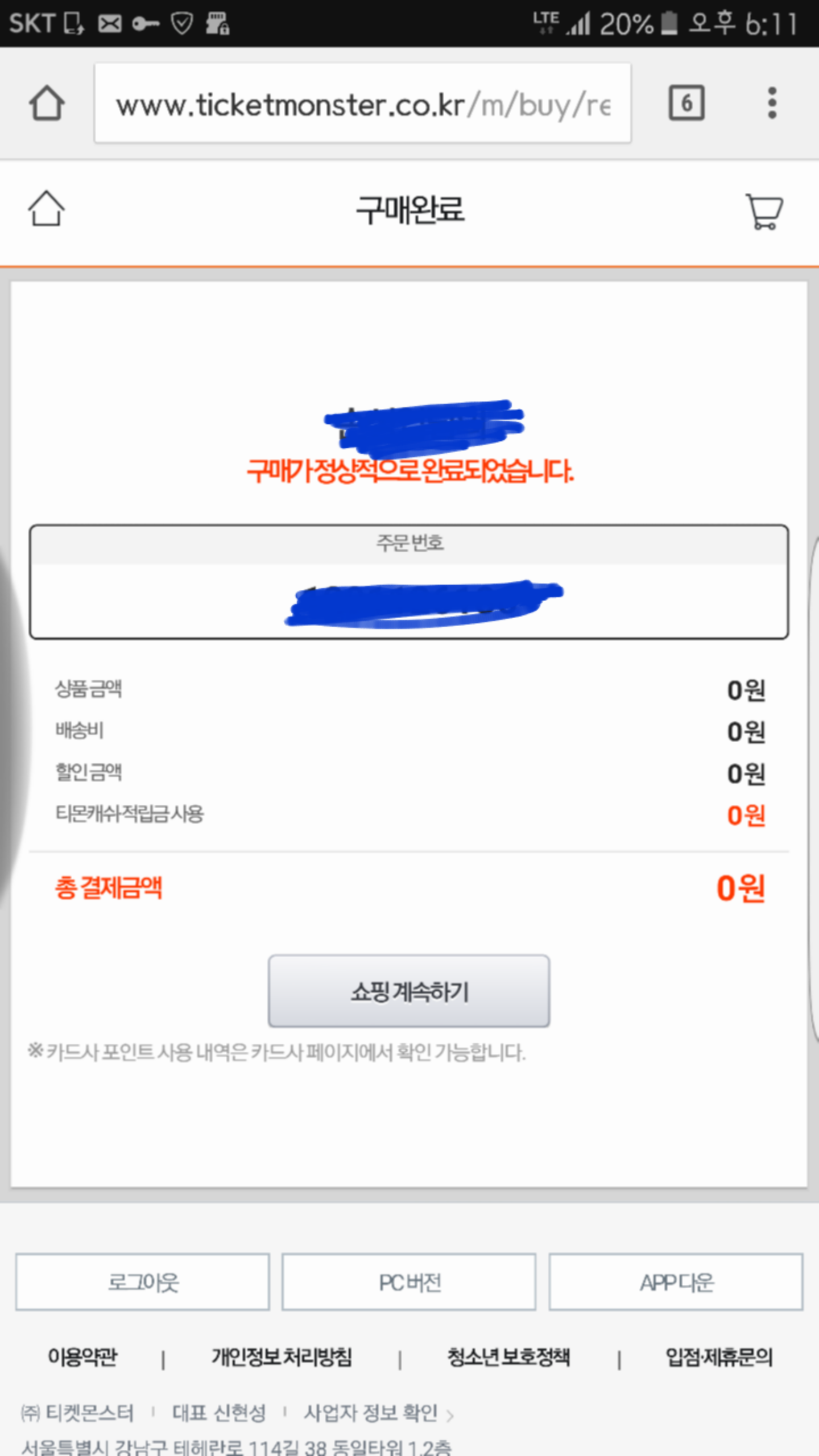The width and height of the screenshot is (819, 1456).
Task: Tap the 로그아웃 button
Action: click(x=143, y=1283)
